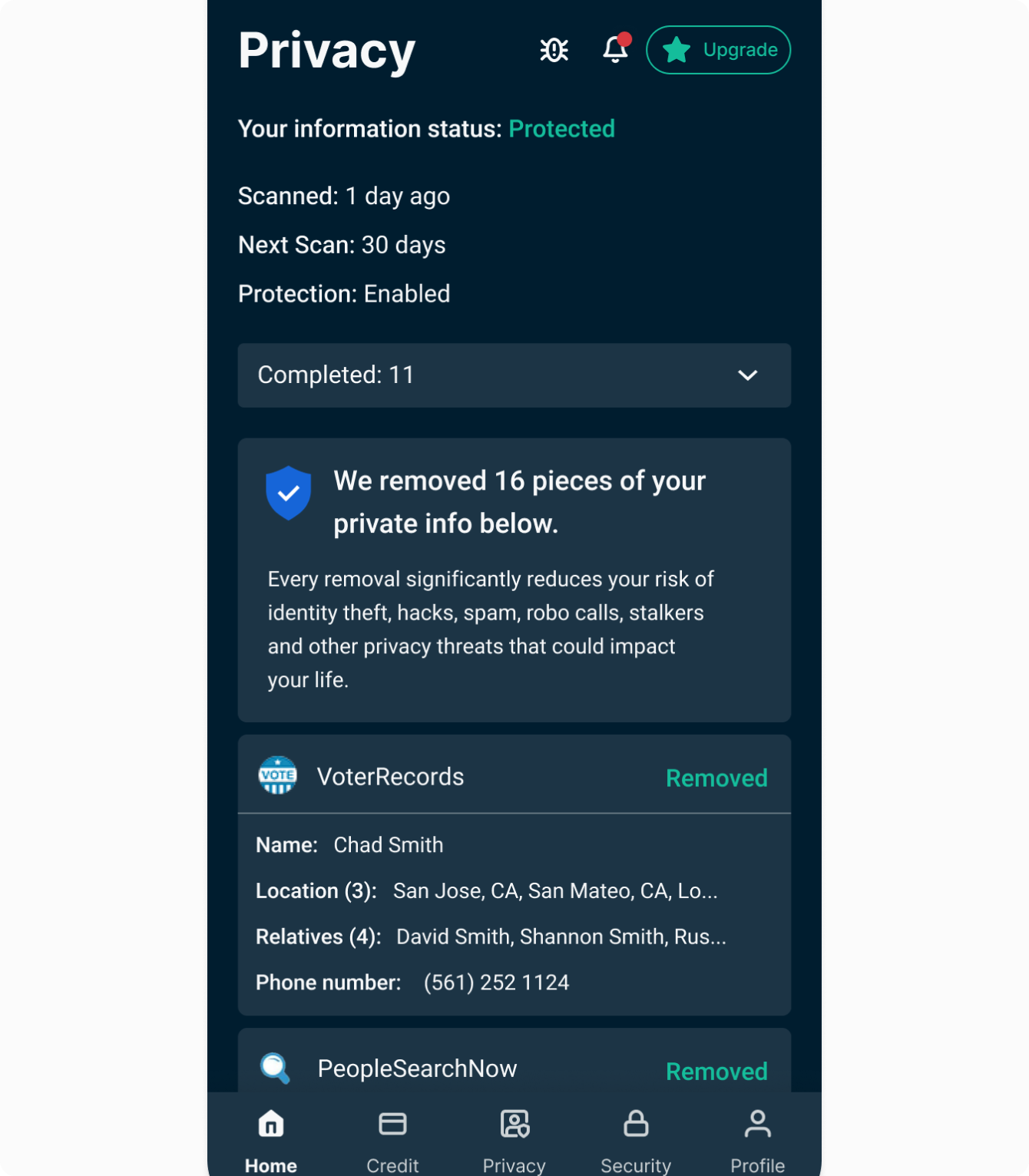Open the PeopleSearchNow removed card
The width and height of the screenshot is (1029, 1176).
tap(514, 1069)
